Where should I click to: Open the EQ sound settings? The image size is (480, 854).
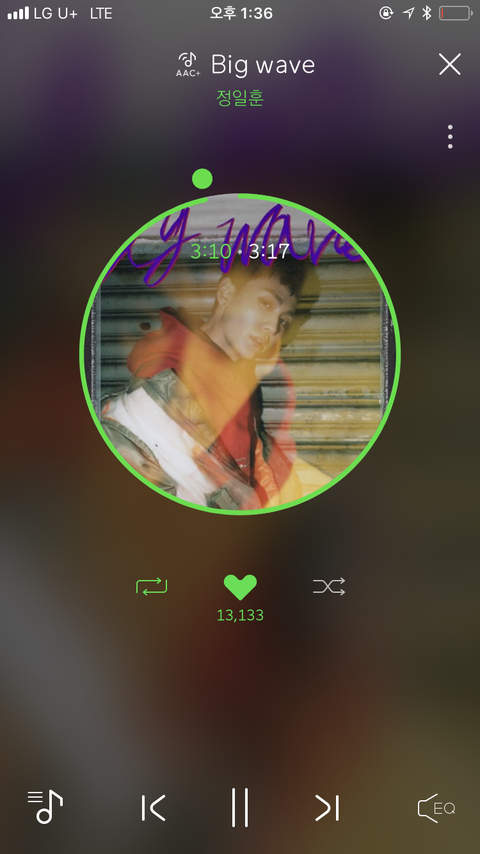point(436,808)
